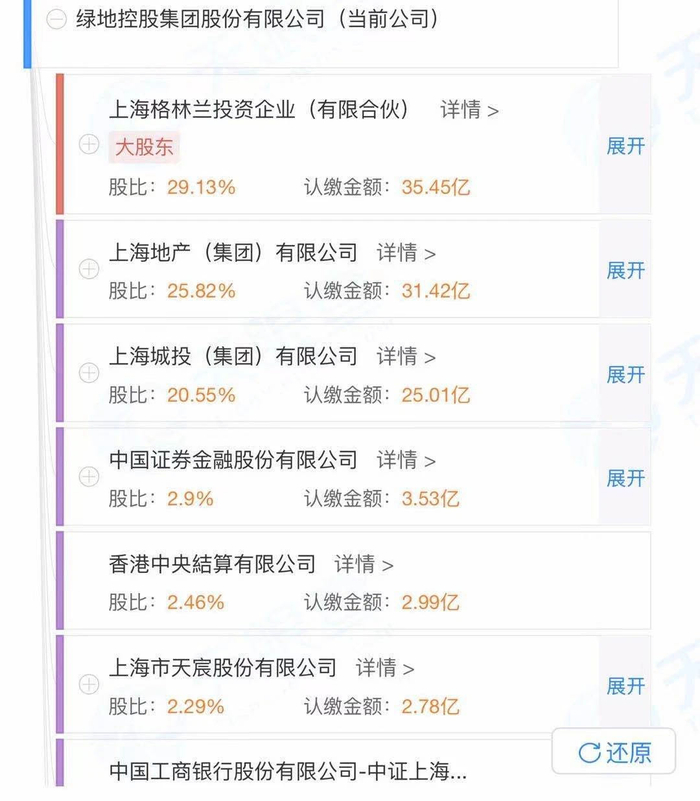
Task: Tap the plus icon beside 上海市天宸股份有限公司
Action: [89, 685]
